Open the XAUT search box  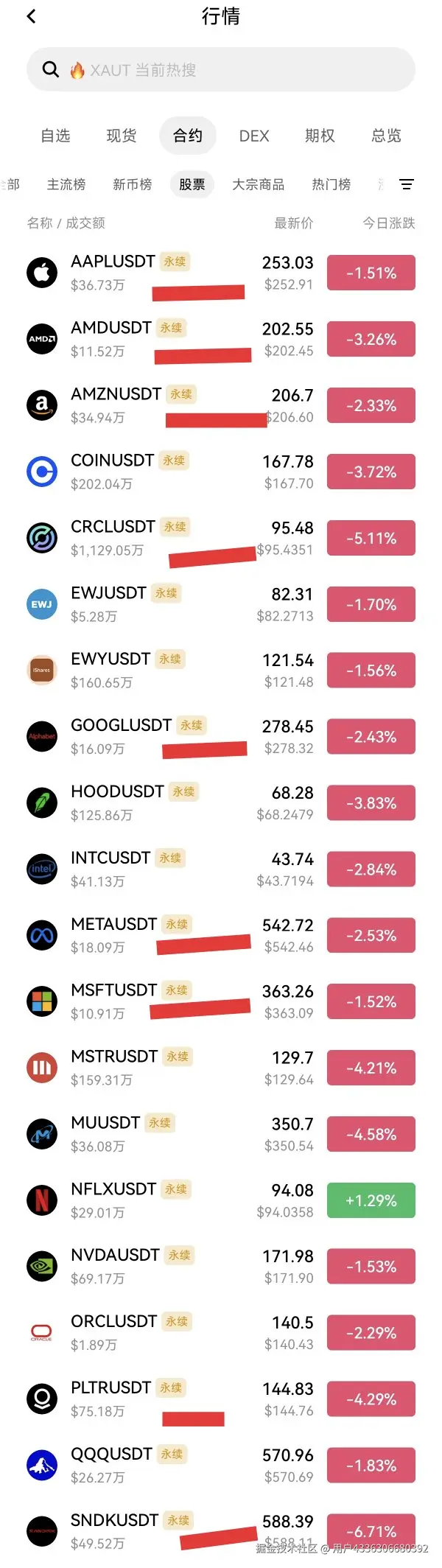point(221,70)
